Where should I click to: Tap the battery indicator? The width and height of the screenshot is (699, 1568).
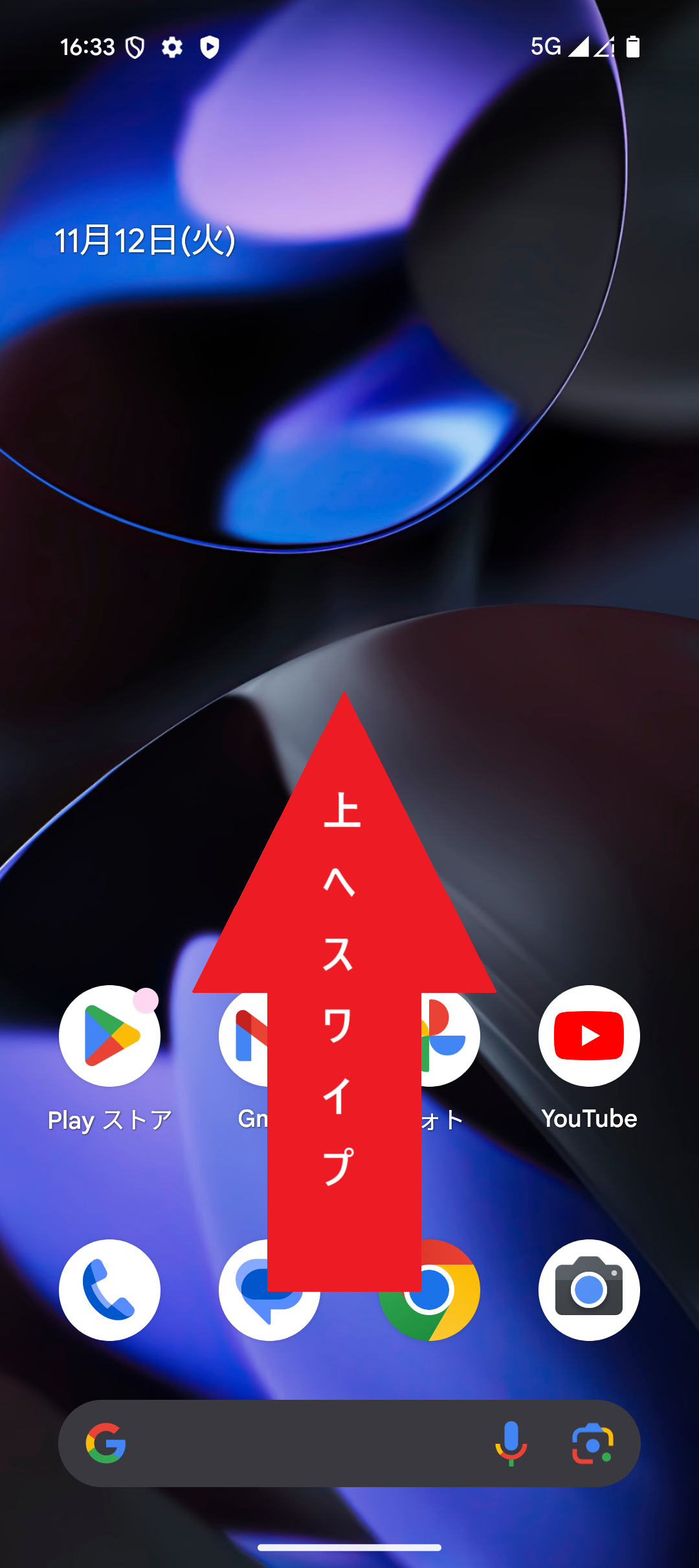click(x=631, y=47)
